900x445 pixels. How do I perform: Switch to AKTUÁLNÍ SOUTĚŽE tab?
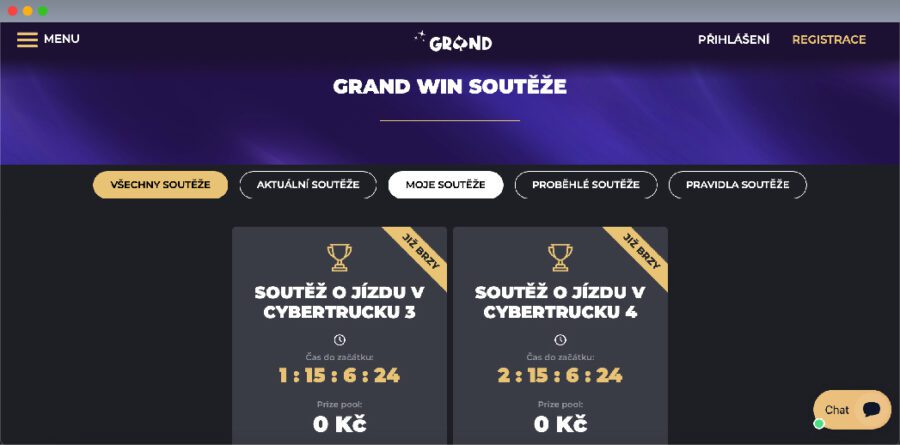[308, 185]
